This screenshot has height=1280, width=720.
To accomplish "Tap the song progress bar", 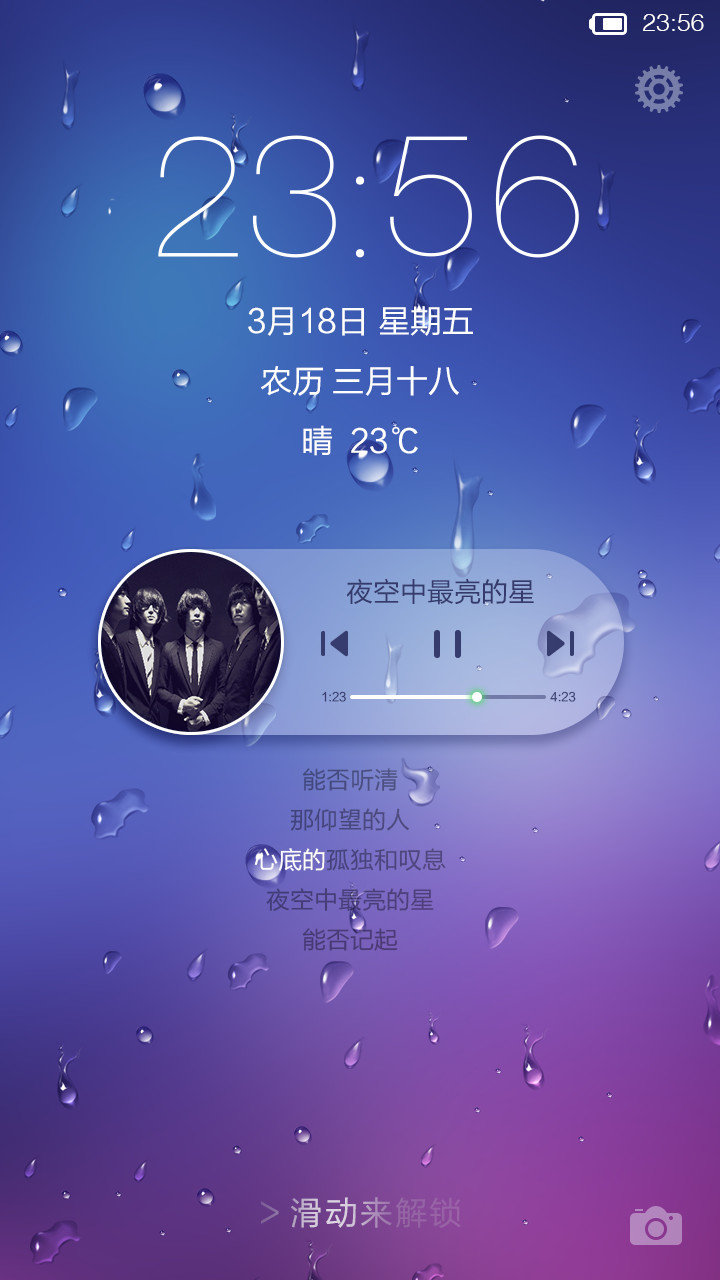I will tap(448, 697).
